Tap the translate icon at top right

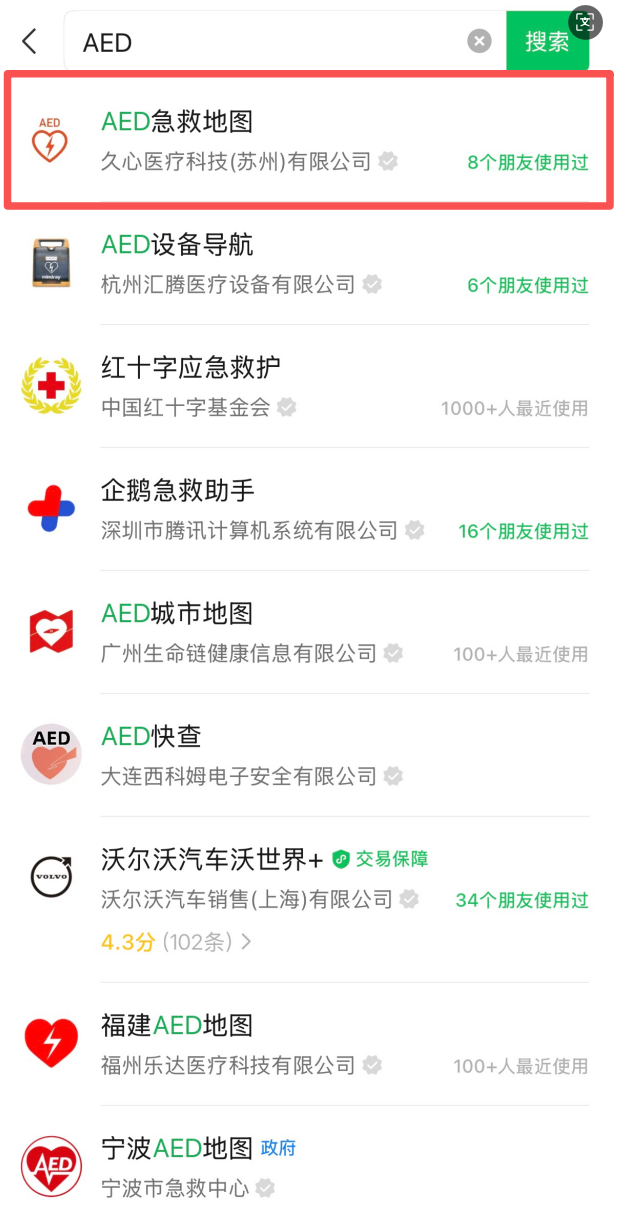point(586,22)
